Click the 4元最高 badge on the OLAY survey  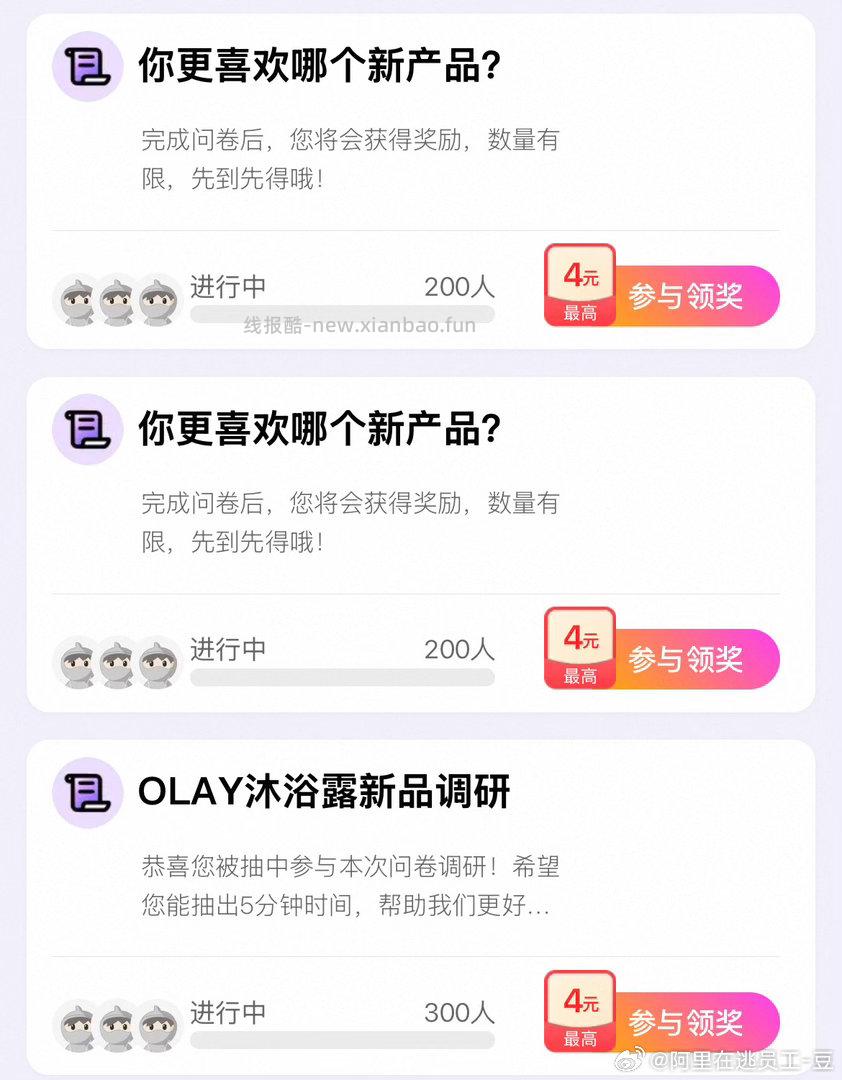point(580,1010)
